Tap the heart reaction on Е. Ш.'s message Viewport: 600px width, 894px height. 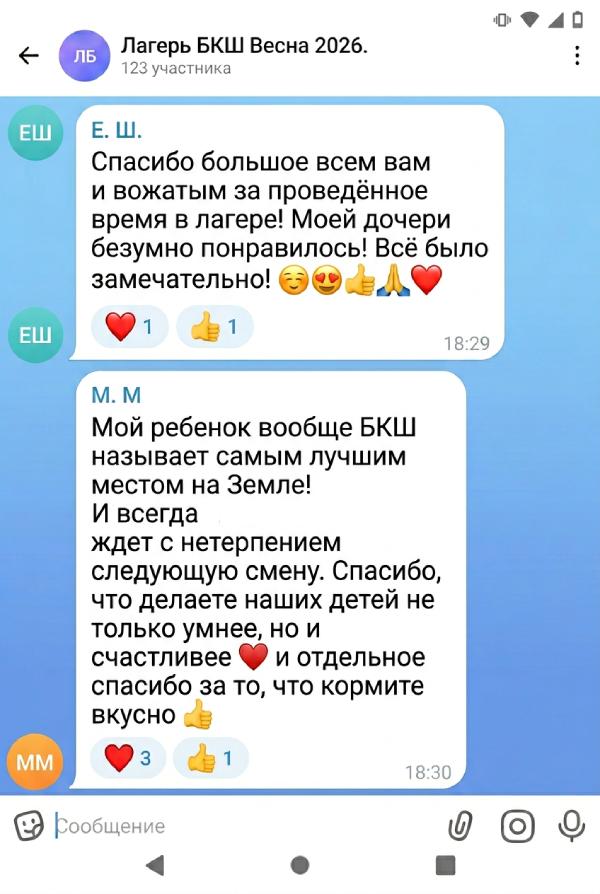click(129, 327)
